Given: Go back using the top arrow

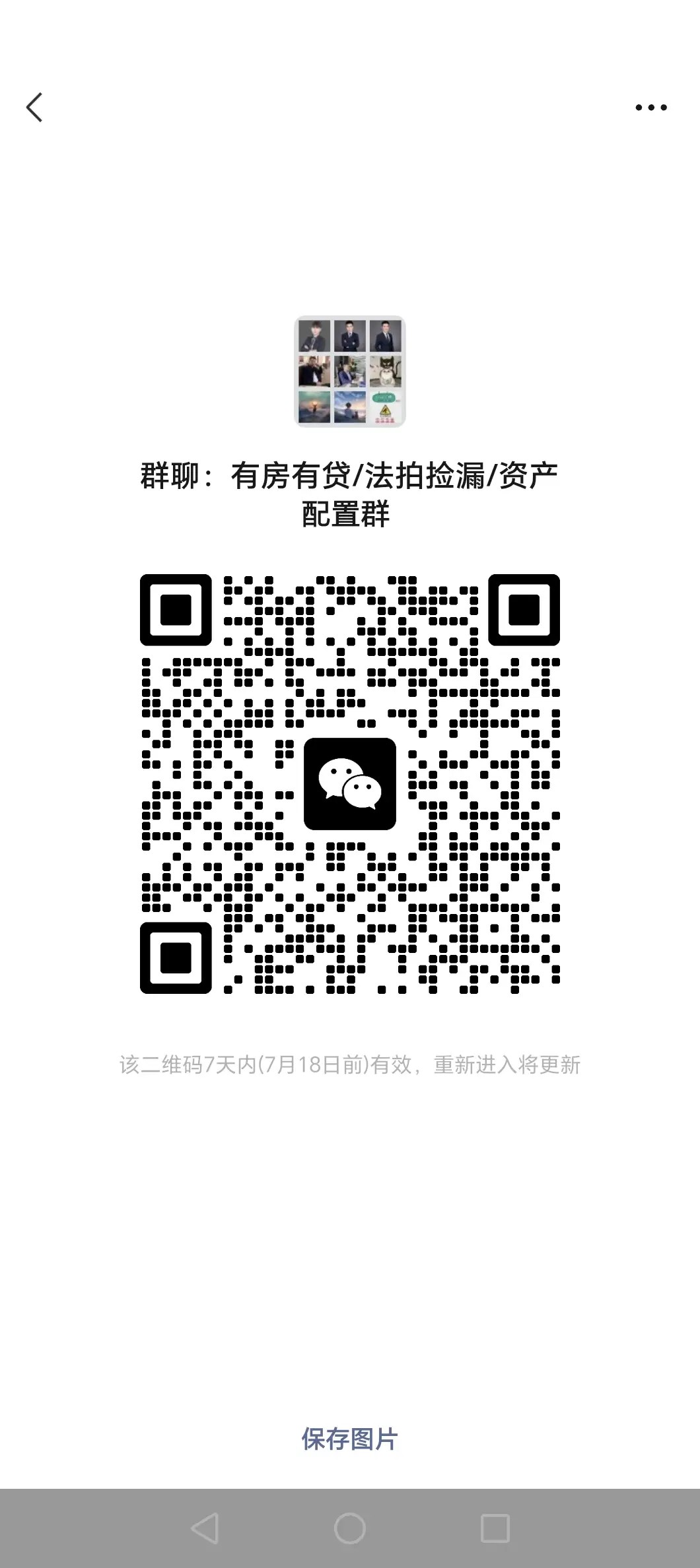Looking at the screenshot, I should tap(34, 108).
